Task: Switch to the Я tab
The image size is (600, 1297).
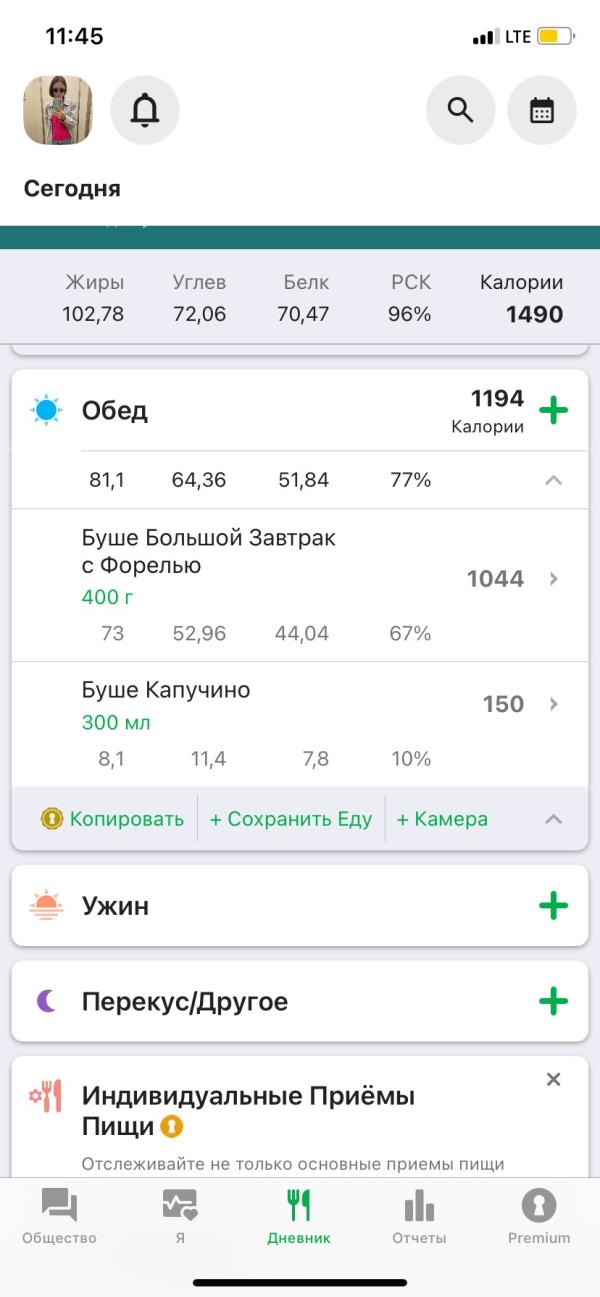Action: pos(180,1216)
